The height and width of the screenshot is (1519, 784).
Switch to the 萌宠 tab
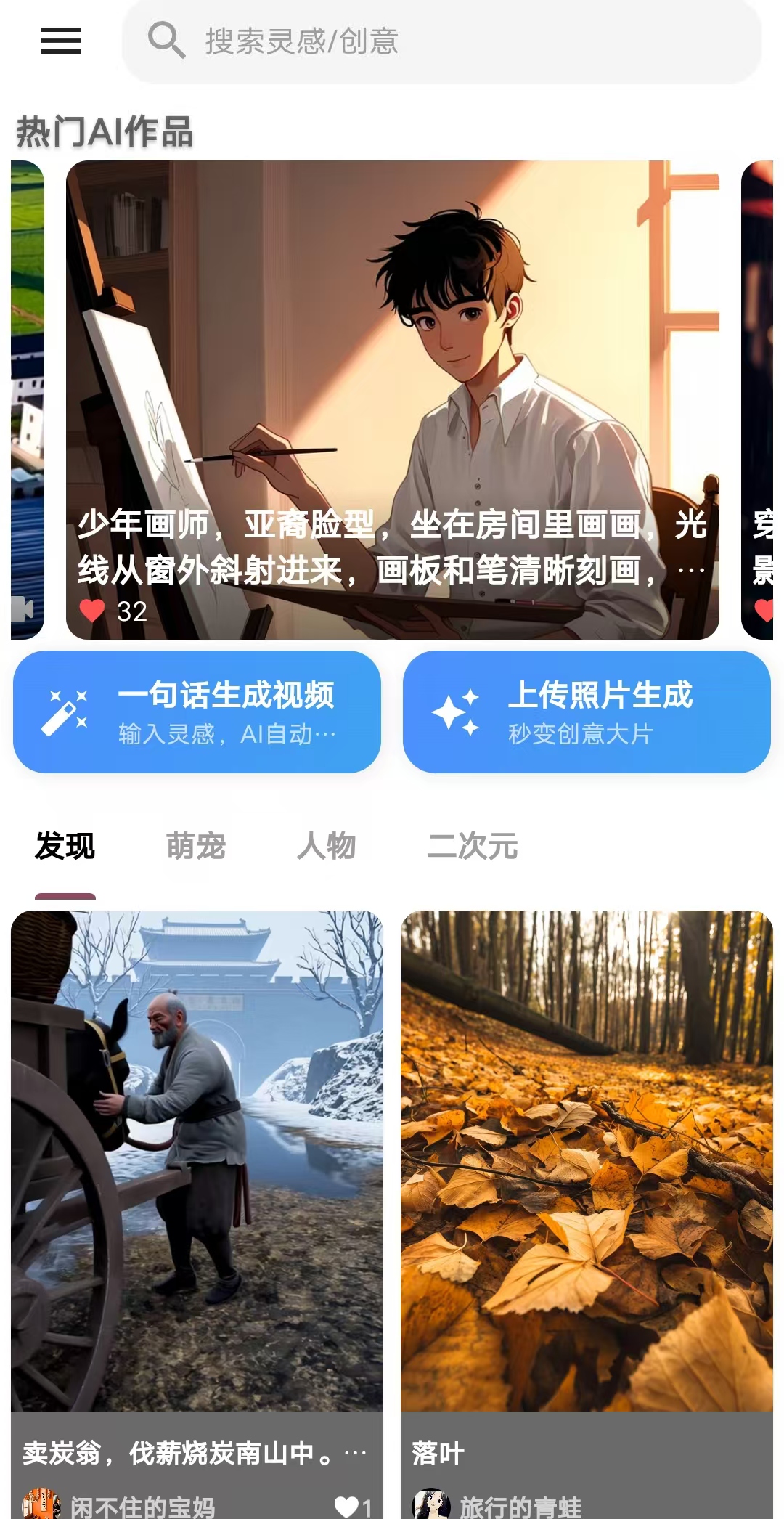coord(196,847)
